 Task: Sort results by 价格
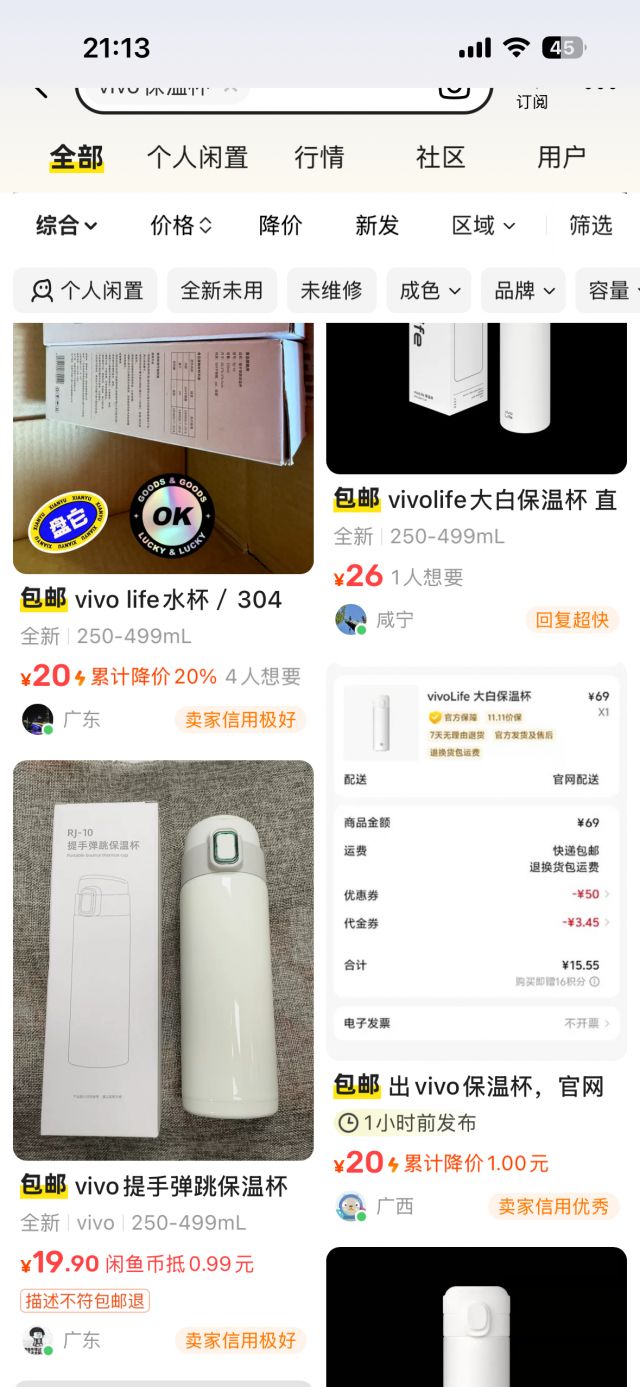pyautogui.click(x=181, y=225)
